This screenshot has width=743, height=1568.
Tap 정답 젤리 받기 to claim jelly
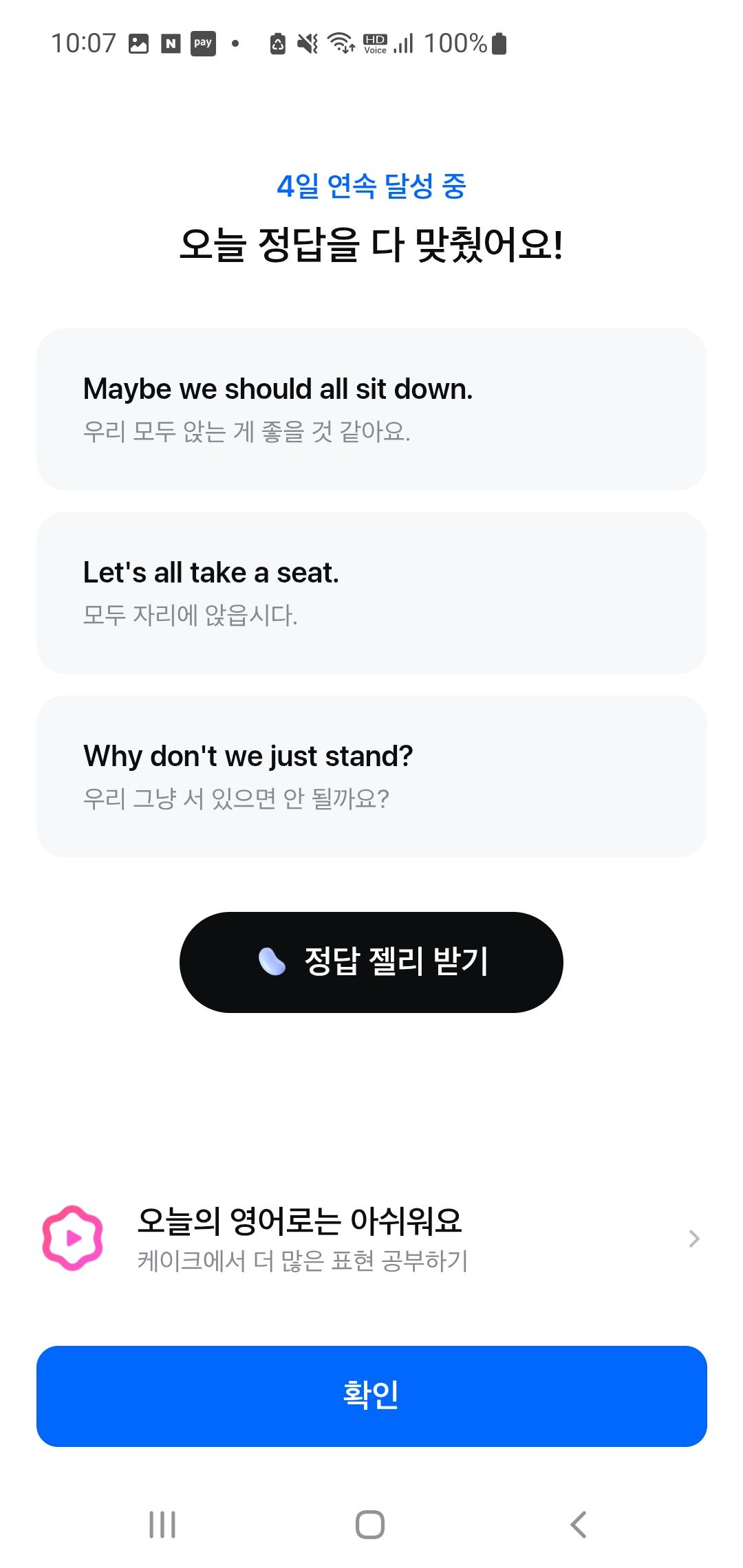pos(371,961)
